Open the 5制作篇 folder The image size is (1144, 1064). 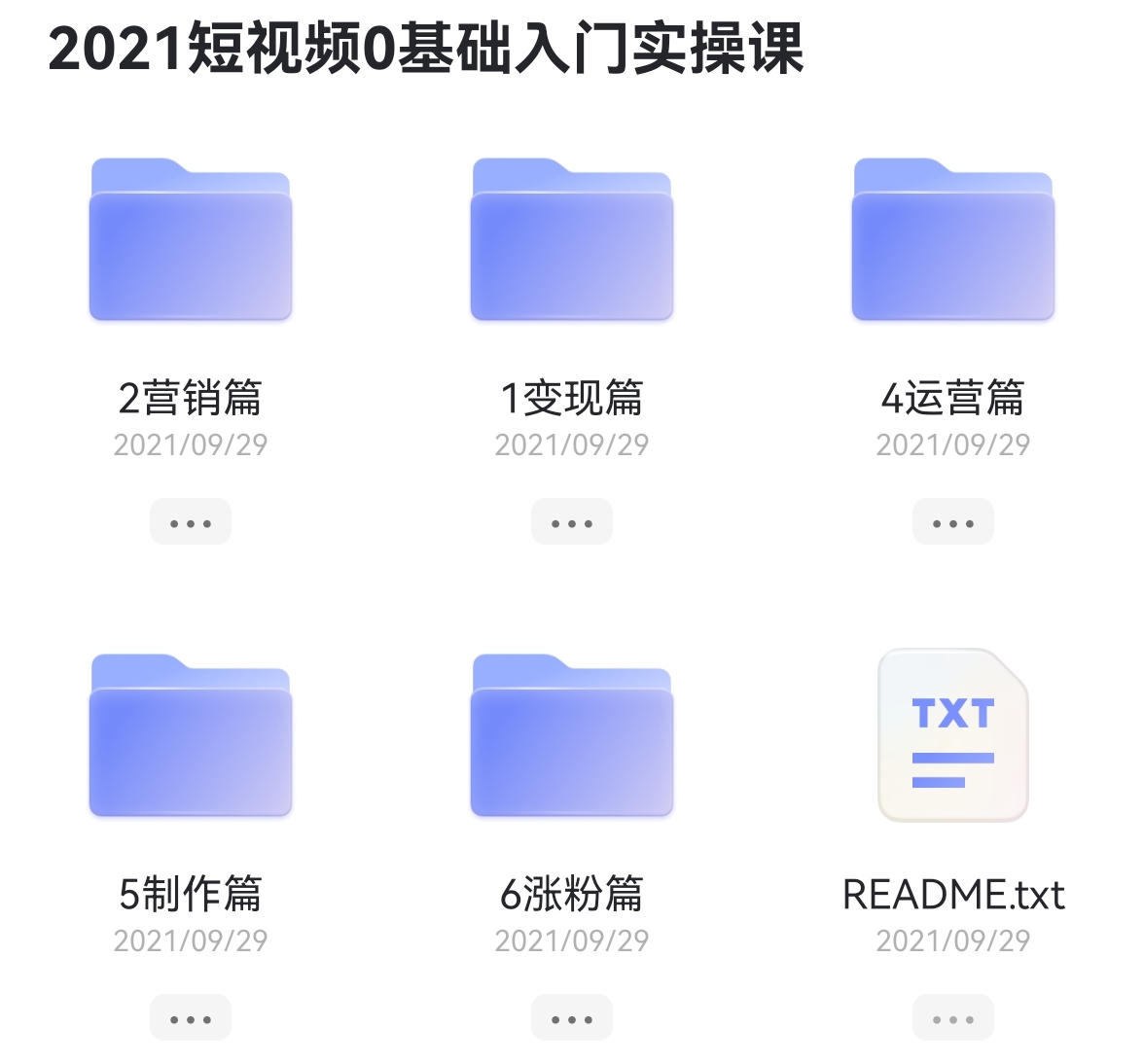pyautogui.click(x=191, y=736)
